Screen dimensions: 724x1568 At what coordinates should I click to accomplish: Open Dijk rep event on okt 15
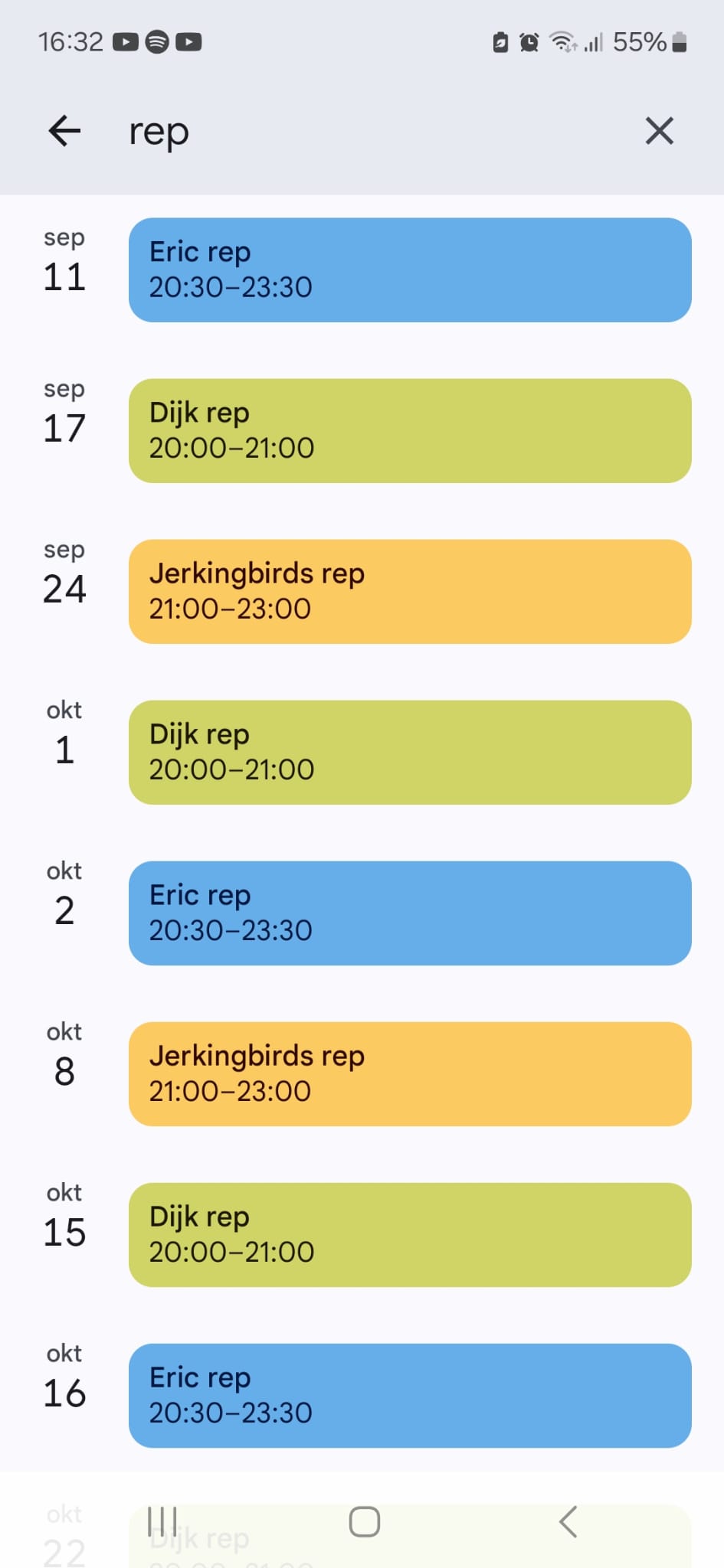(x=410, y=1235)
